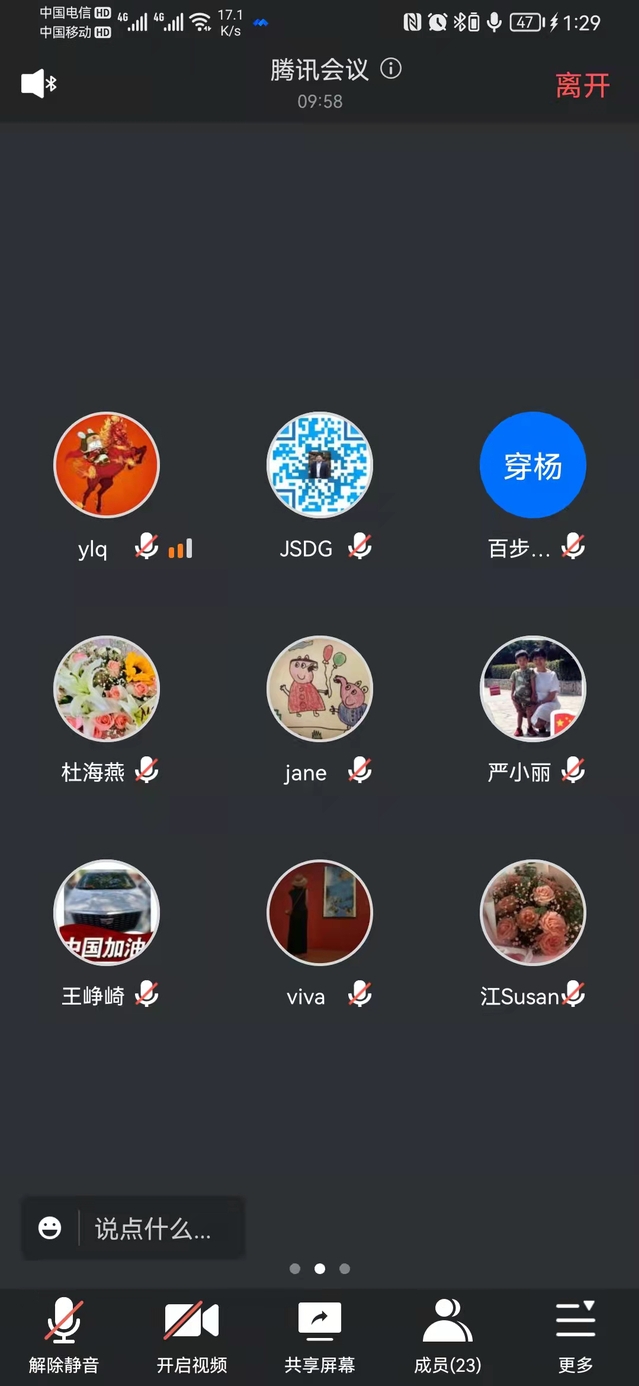Select participant ylq's avatar
The width and height of the screenshot is (639, 1386).
tap(106, 465)
